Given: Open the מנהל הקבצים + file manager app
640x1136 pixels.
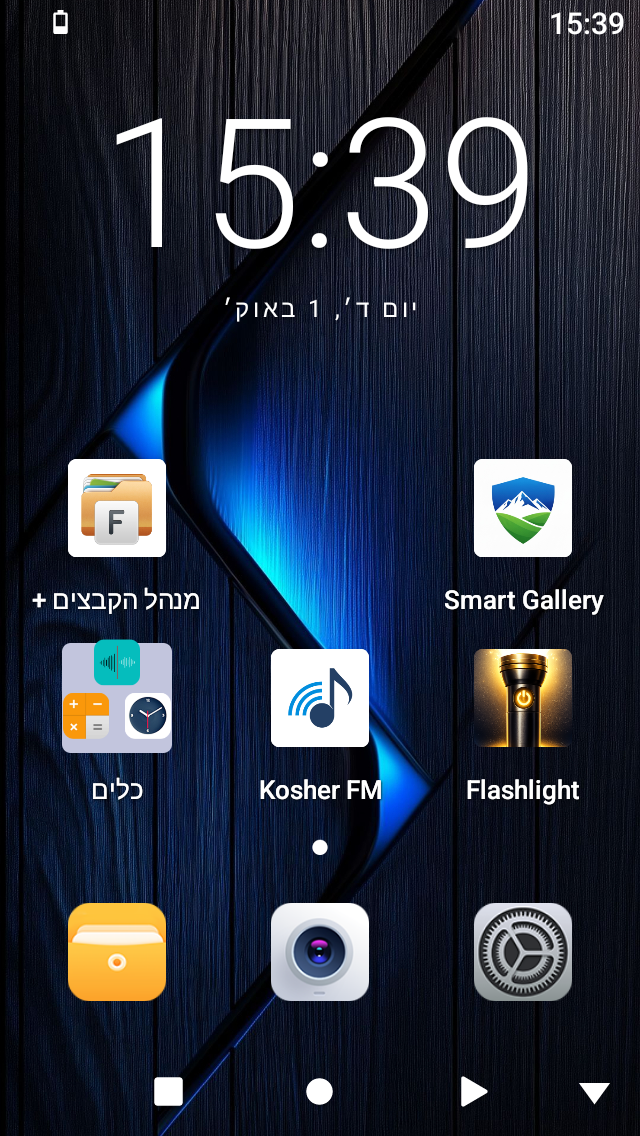Looking at the screenshot, I should pos(117,508).
